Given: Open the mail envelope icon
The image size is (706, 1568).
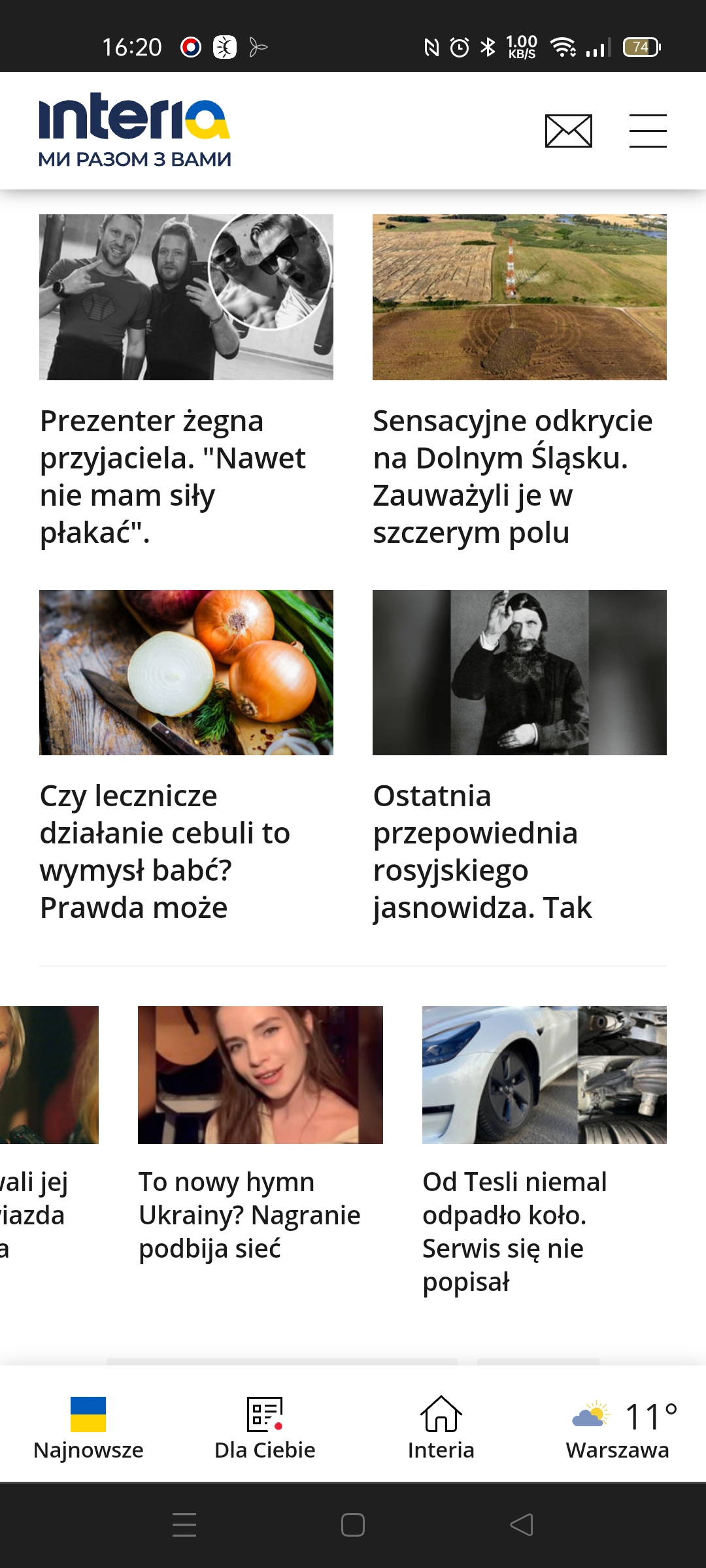Looking at the screenshot, I should click(568, 131).
